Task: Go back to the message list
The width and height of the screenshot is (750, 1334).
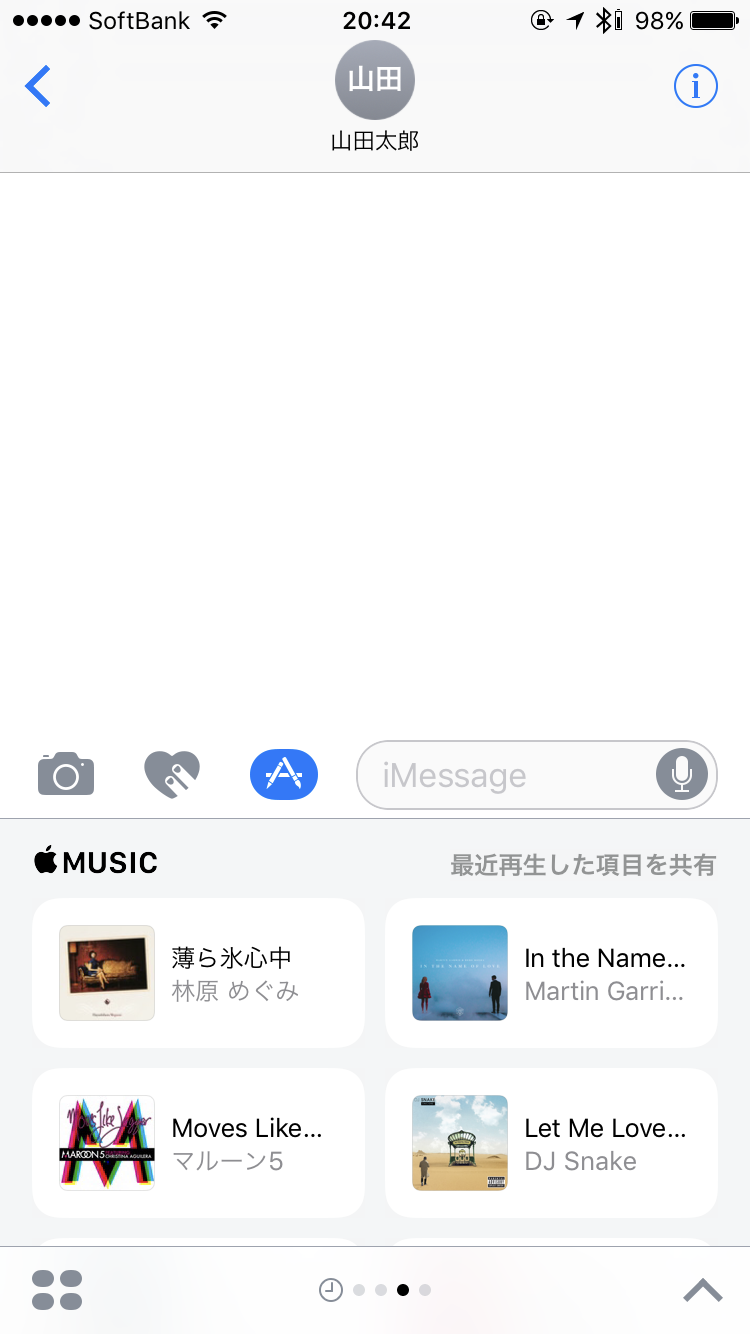Action: [38, 87]
